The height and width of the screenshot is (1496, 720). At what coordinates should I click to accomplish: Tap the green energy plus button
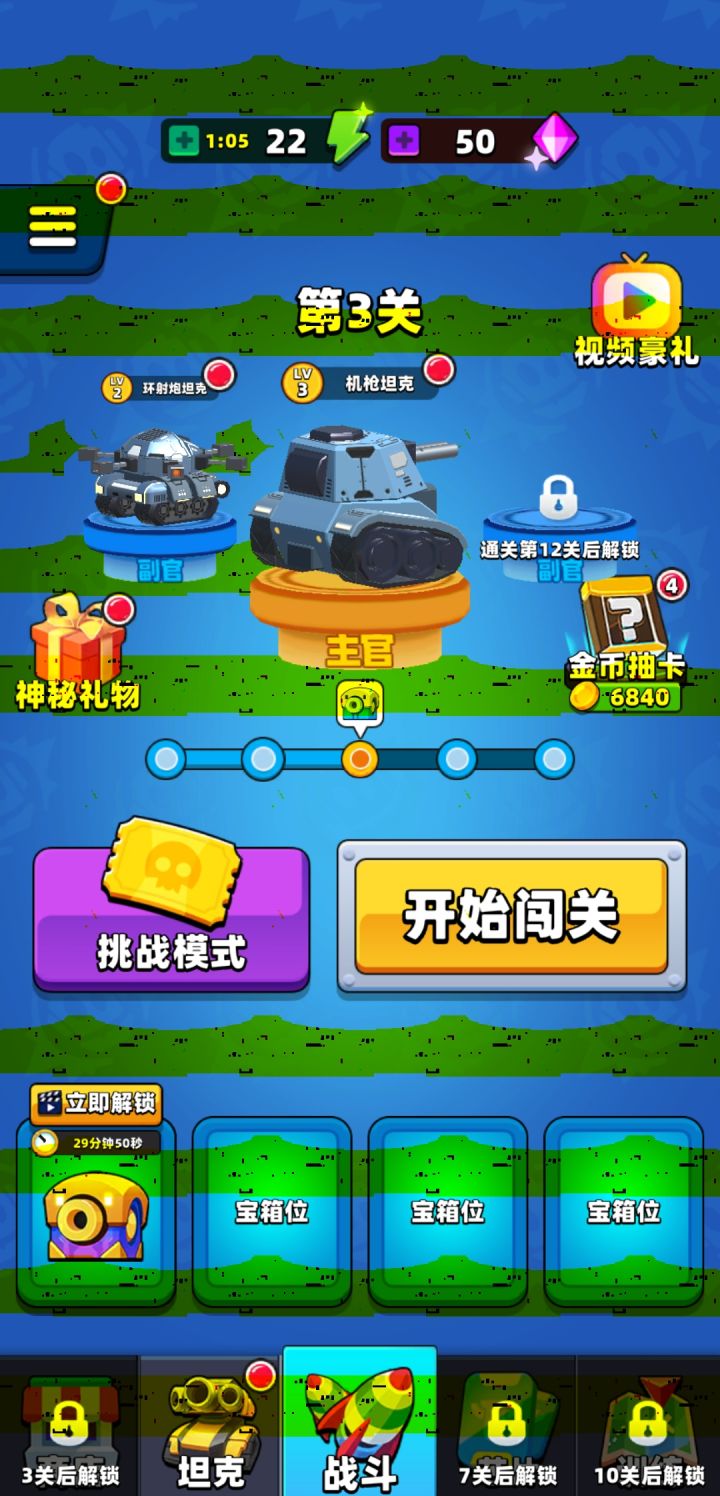click(x=186, y=140)
